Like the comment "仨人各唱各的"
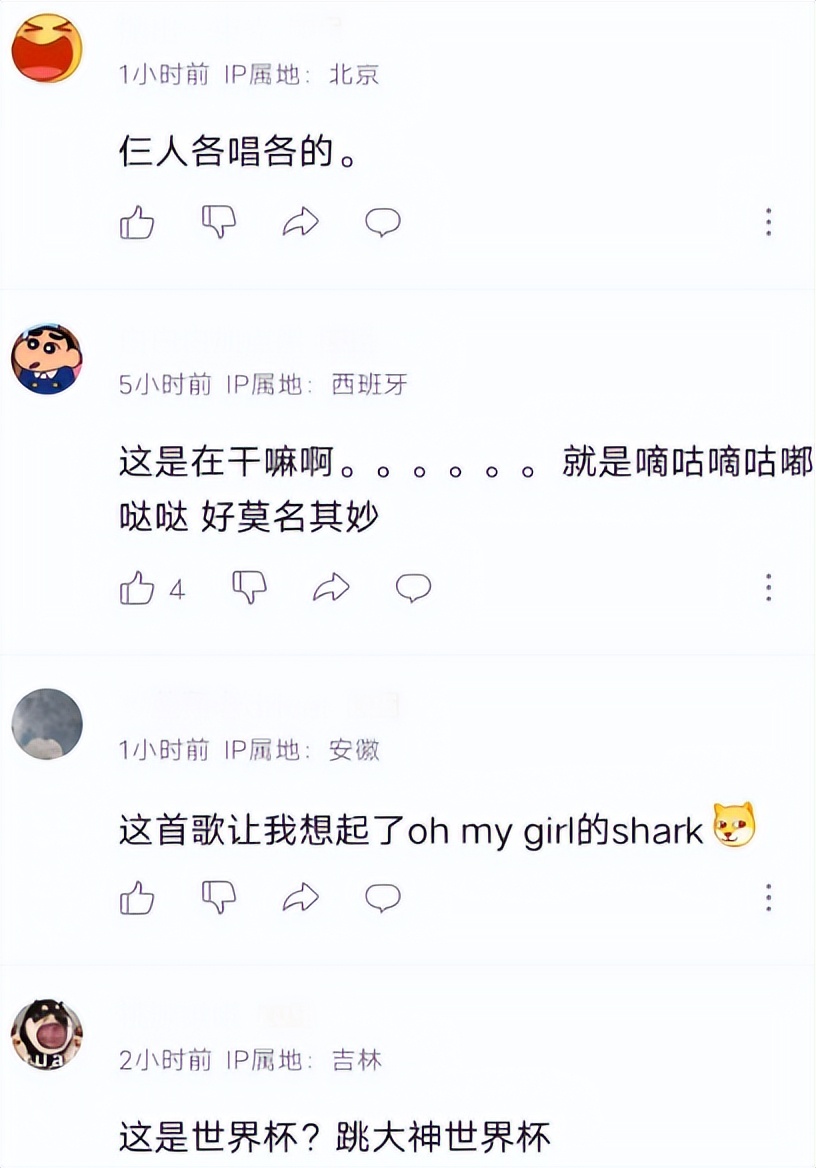This screenshot has height=1168, width=816. (135, 224)
